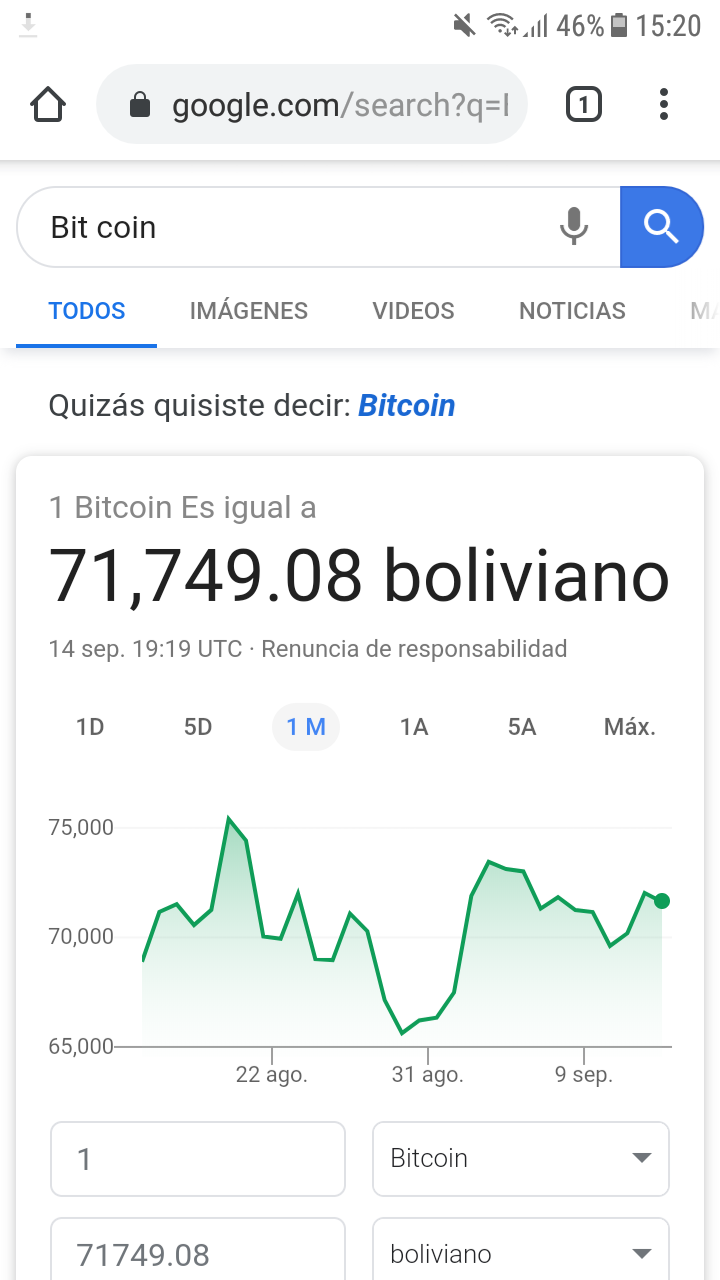Screen dimensions: 720x1280
Task: Start voice search with the microphone
Action: (x=573, y=227)
